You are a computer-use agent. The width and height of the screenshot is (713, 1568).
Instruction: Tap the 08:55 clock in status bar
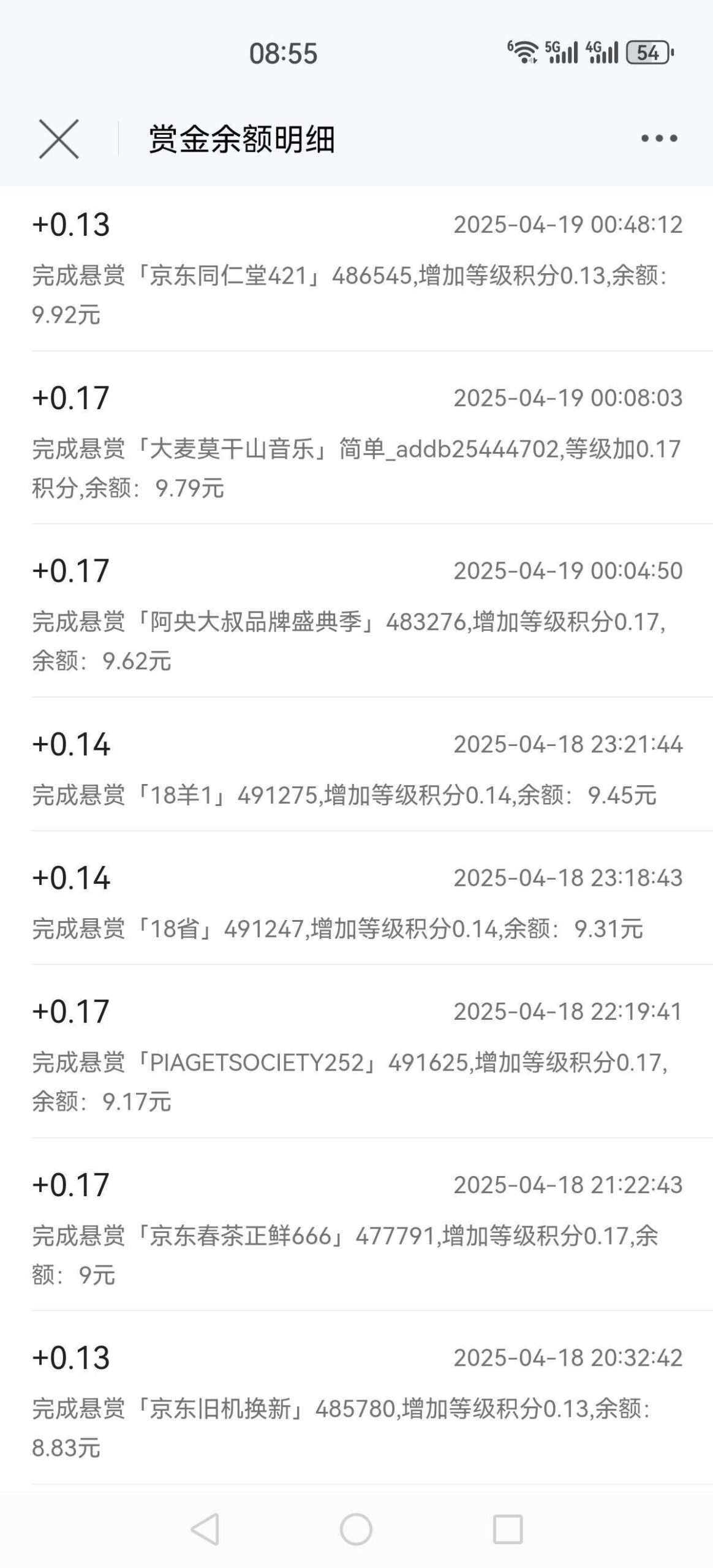(285, 54)
